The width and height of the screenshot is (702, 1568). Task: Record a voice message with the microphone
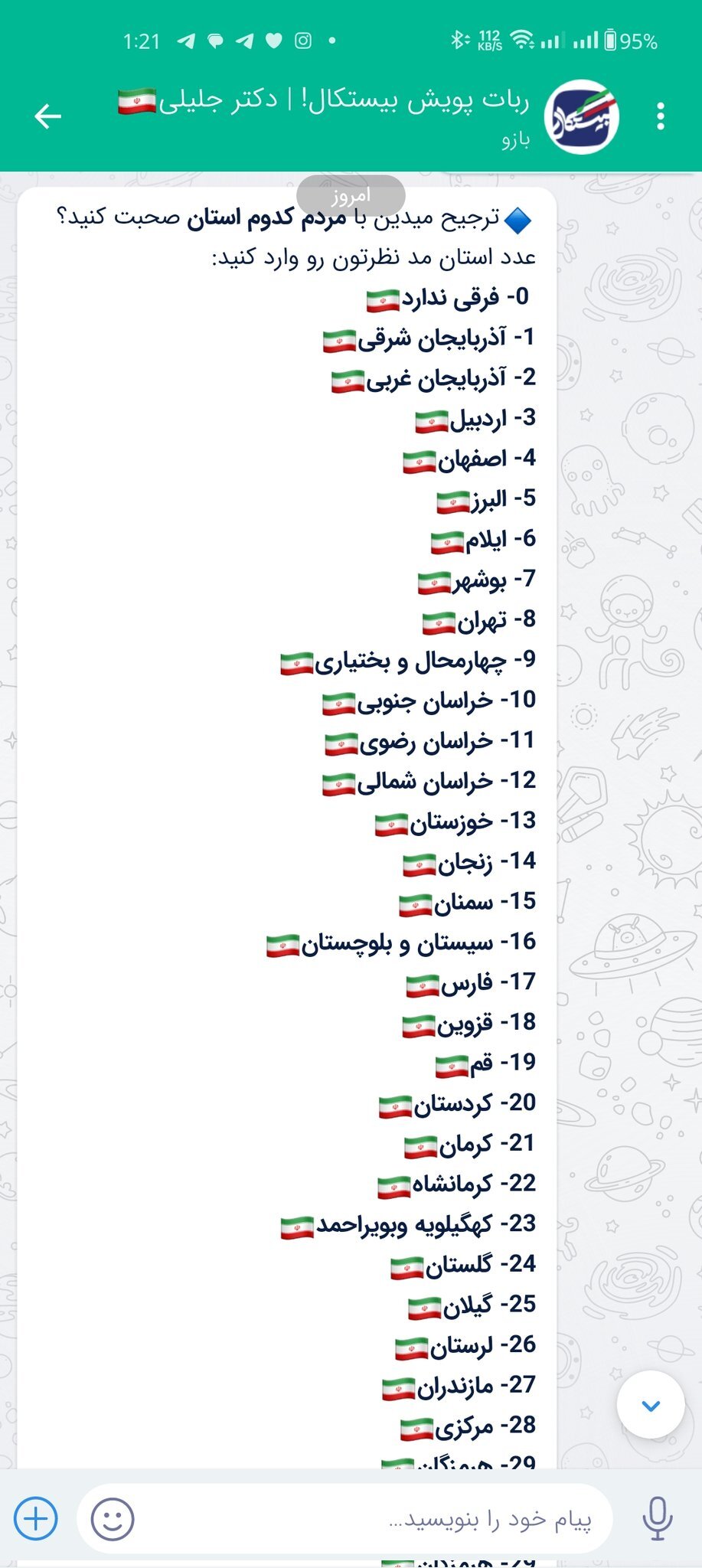[x=657, y=1519]
